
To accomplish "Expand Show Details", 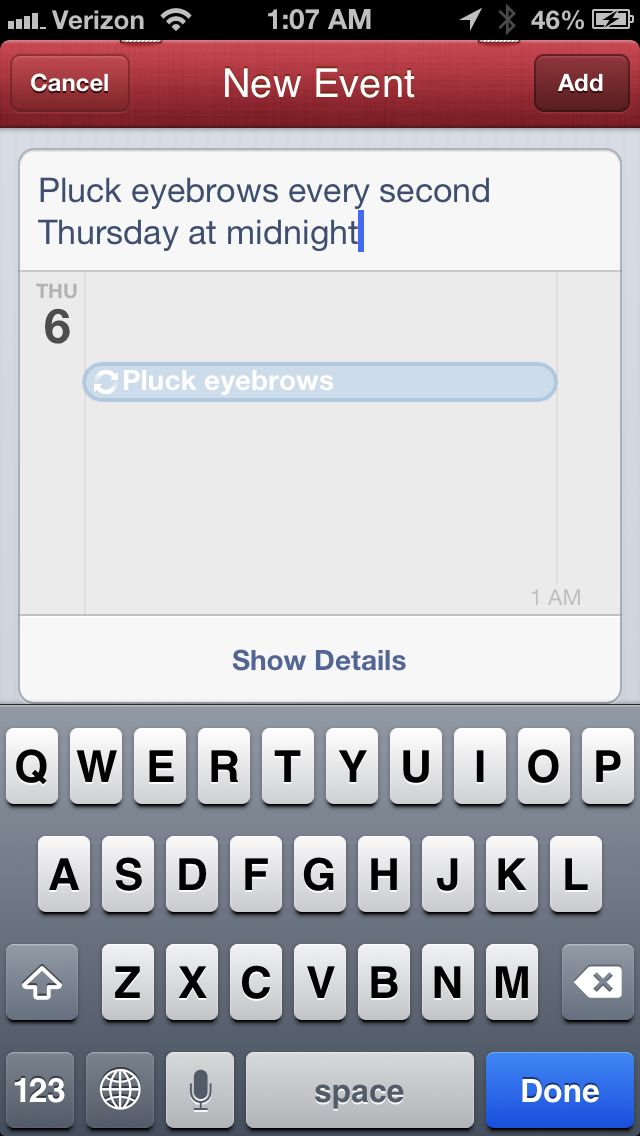I will point(320,660).
